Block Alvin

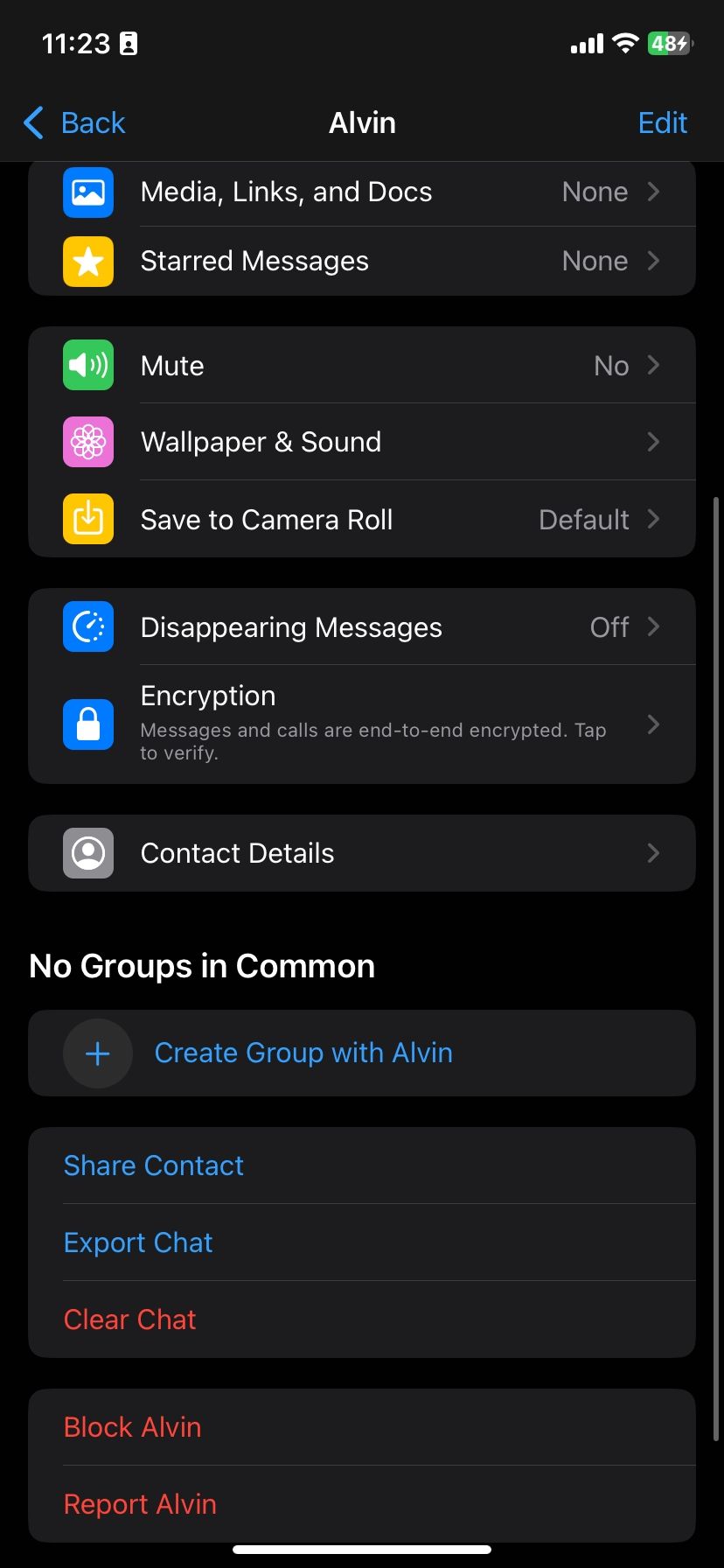[132, 1426]
